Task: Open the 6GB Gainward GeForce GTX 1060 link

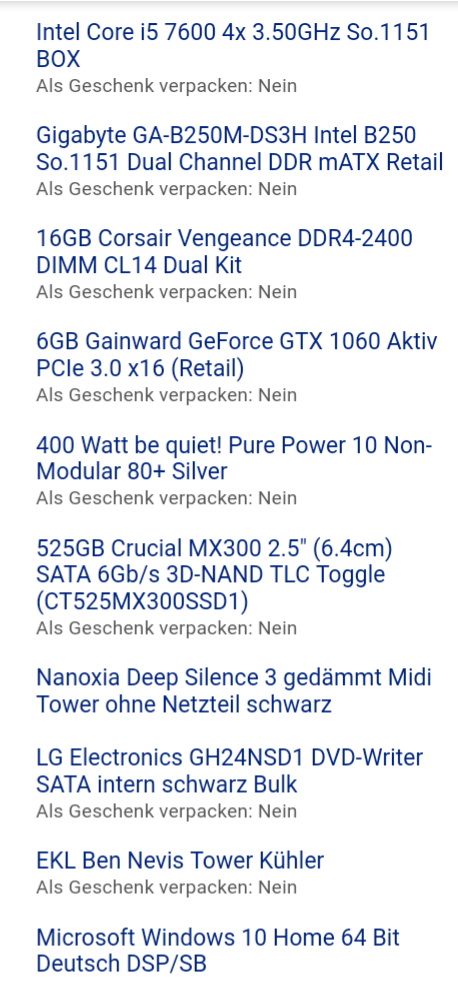Action: click(237, 355)
